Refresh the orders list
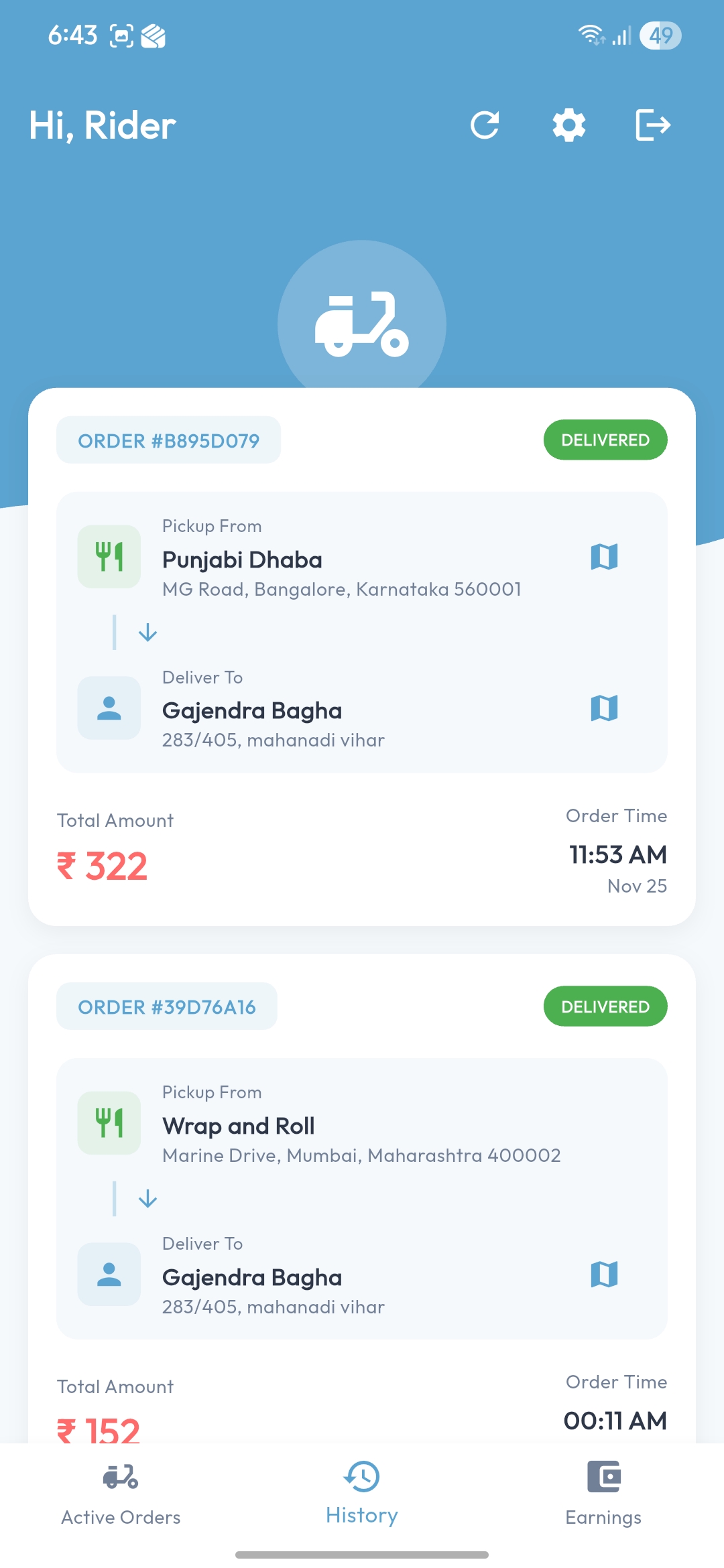724x1568 pixels. pyautogui.click(x=486, y=125)
